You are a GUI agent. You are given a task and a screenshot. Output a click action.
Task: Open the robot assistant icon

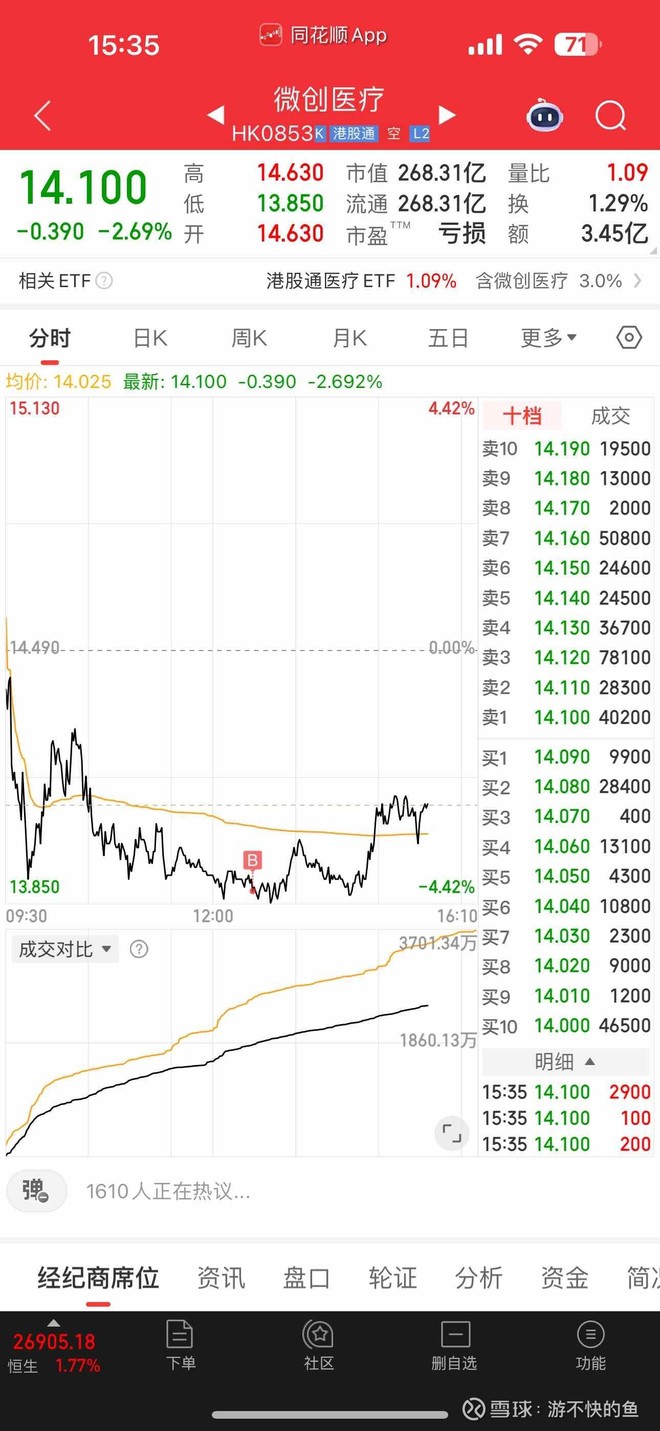(544, 116)
